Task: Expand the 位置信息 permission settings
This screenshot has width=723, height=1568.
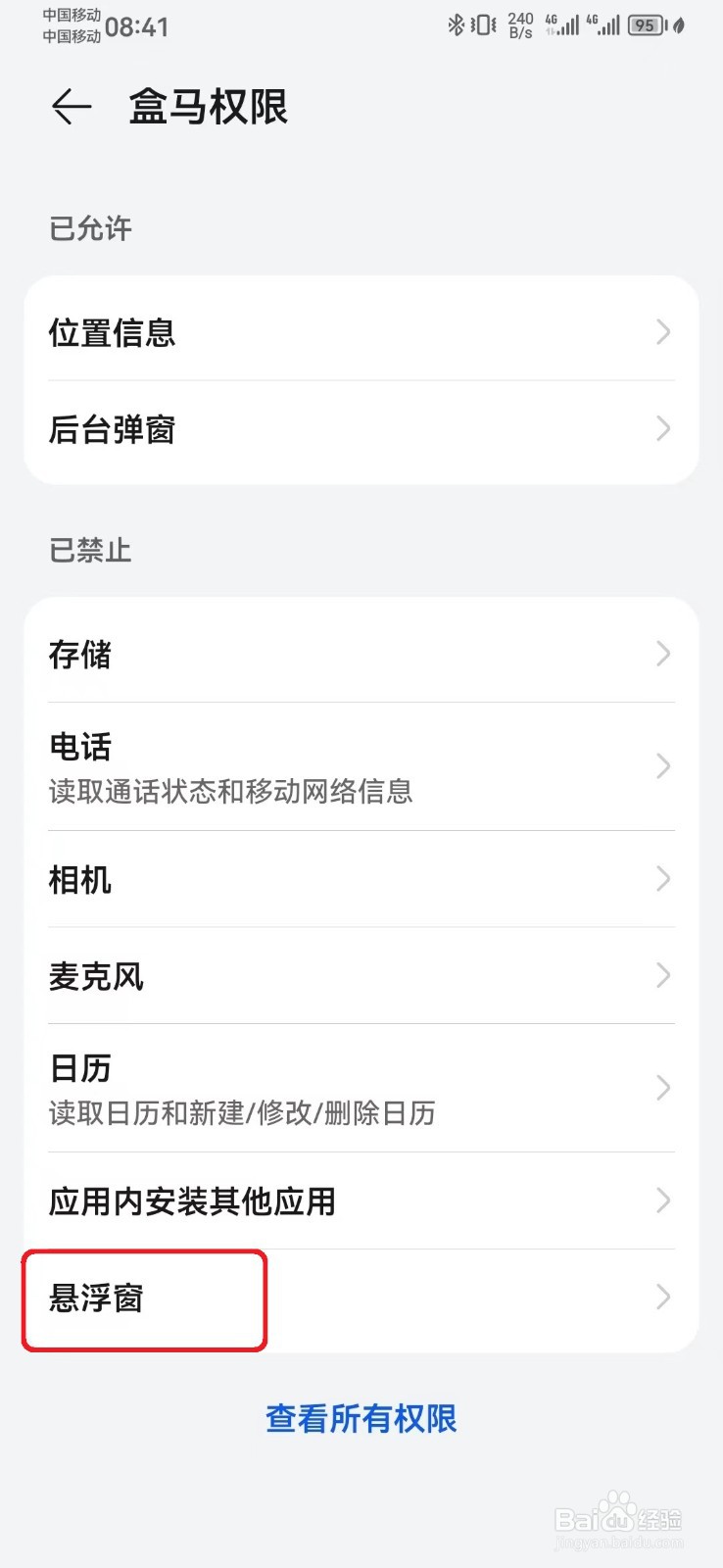Action: pos(361,332)
